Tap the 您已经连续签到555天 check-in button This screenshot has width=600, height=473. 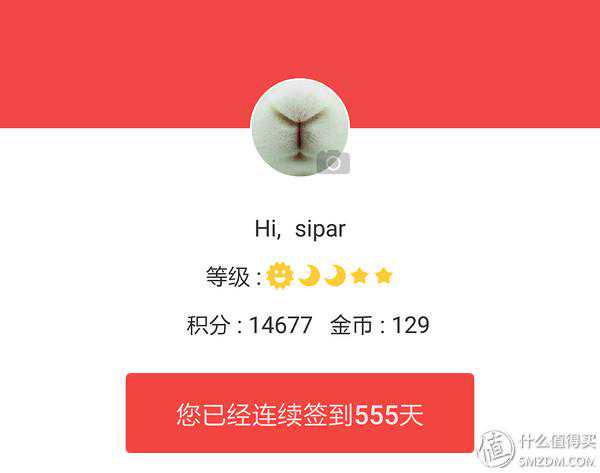pyautogui.click(x=300, y=414)
